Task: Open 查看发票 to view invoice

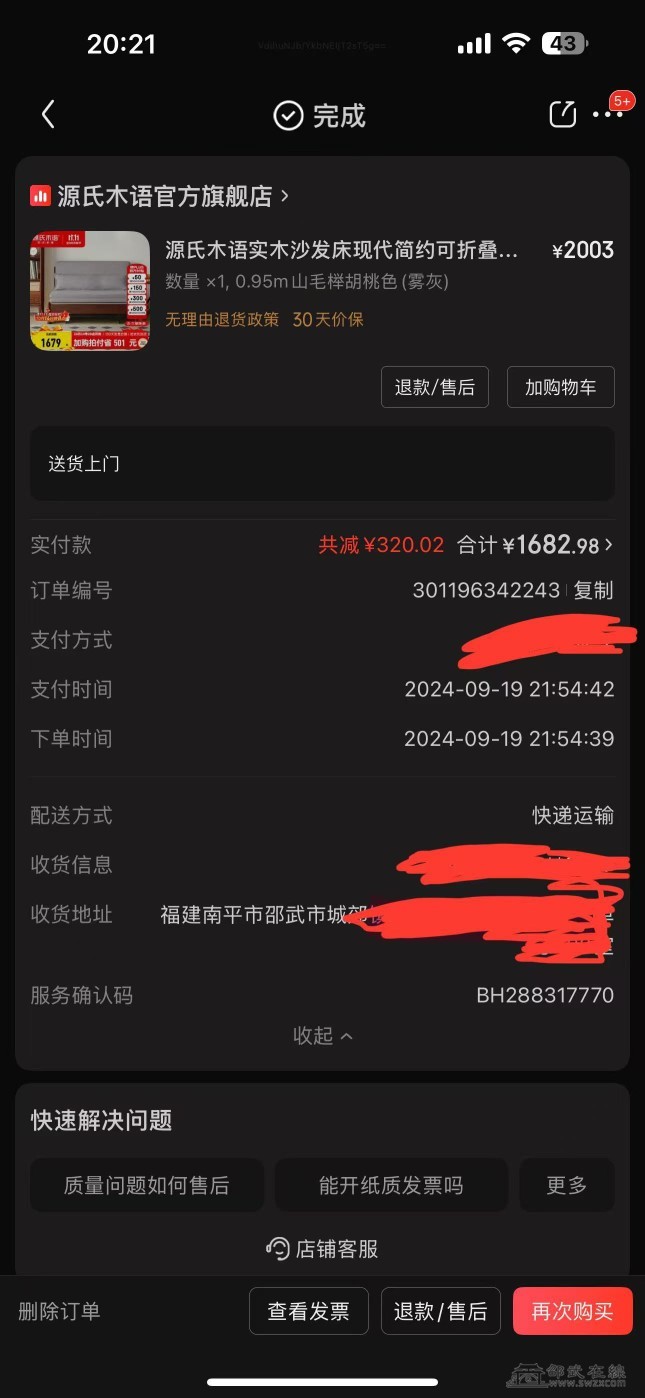Action: coord(308,1311)
